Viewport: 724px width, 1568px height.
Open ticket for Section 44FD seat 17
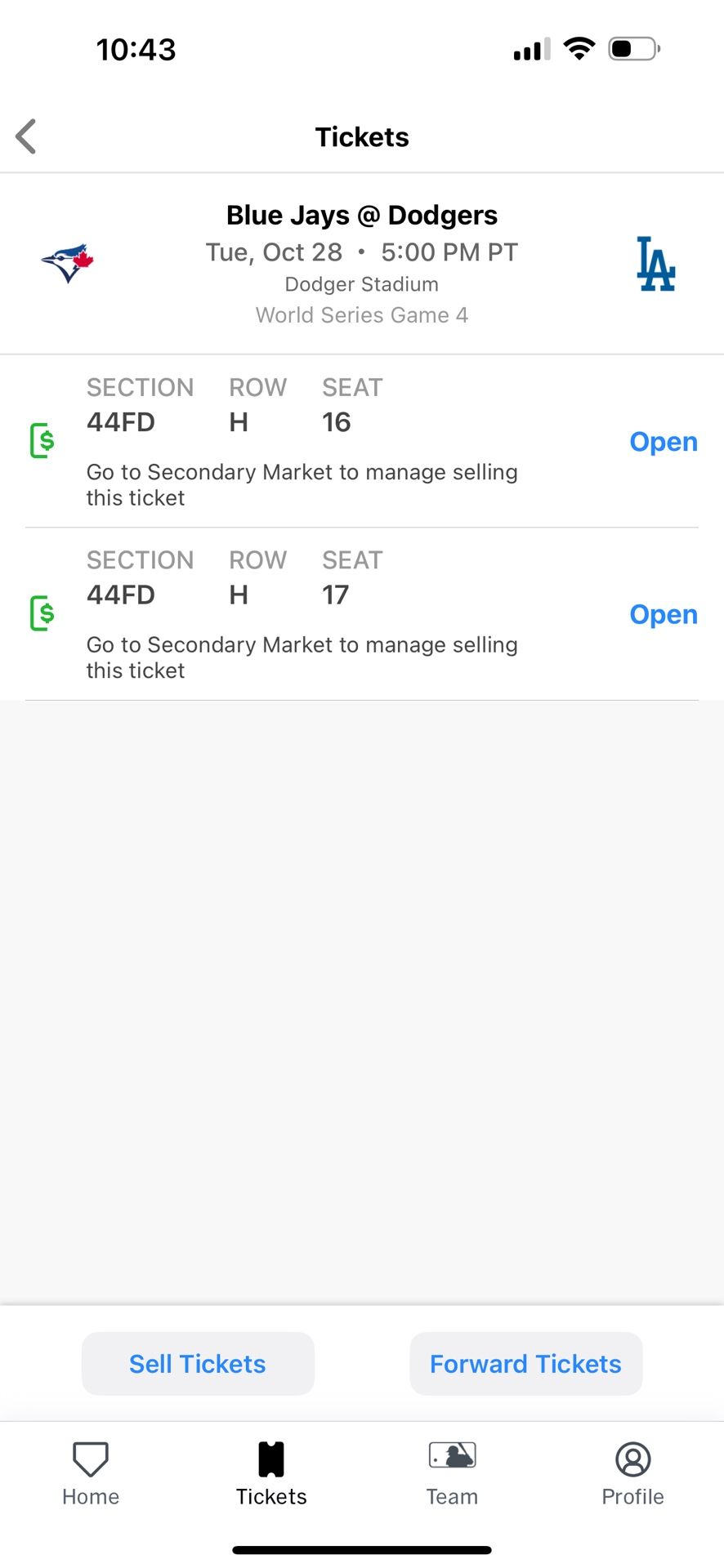(663, 614)
